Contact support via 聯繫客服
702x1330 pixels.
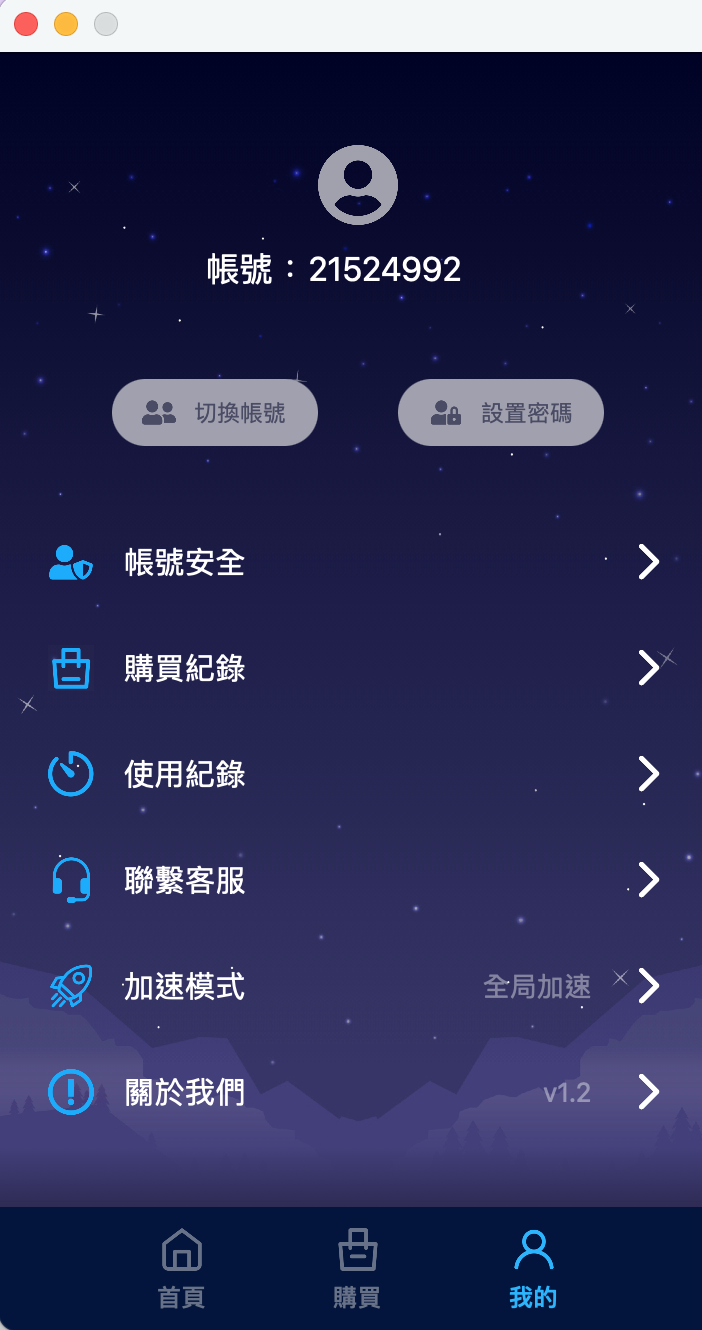351,880
